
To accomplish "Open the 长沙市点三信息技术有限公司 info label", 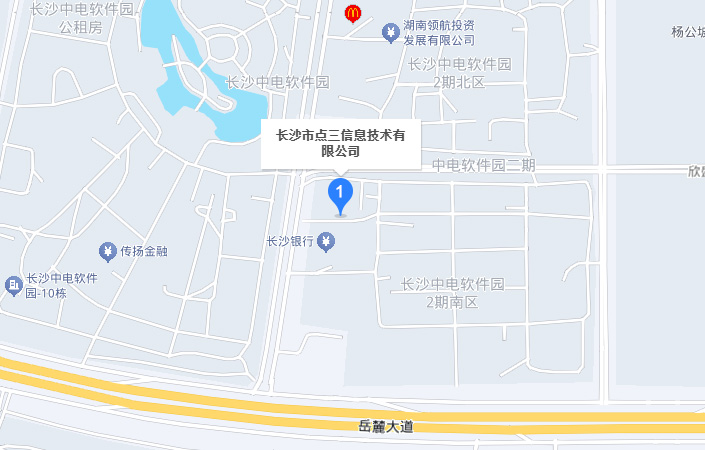I will point(340,144).
